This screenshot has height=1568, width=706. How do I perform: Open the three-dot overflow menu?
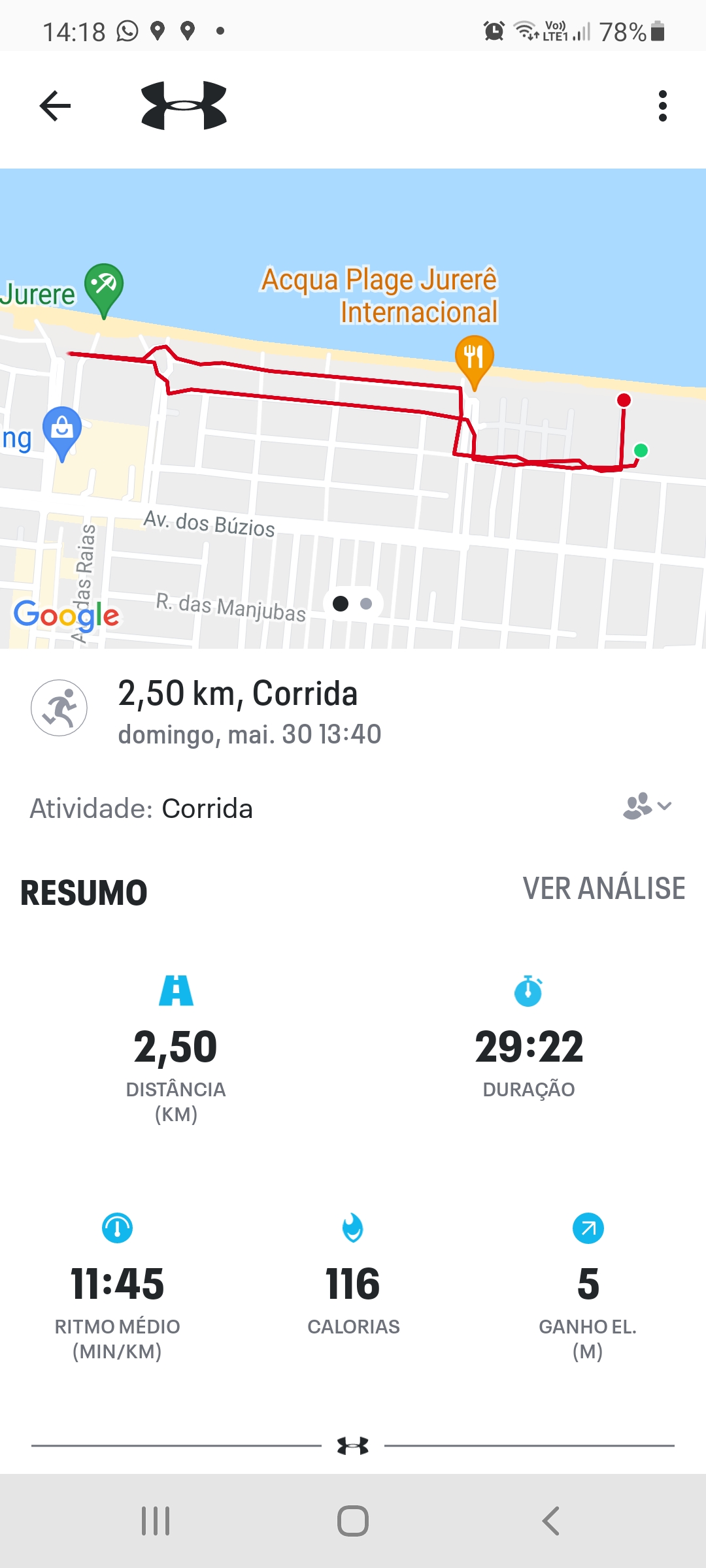(663, 106)
